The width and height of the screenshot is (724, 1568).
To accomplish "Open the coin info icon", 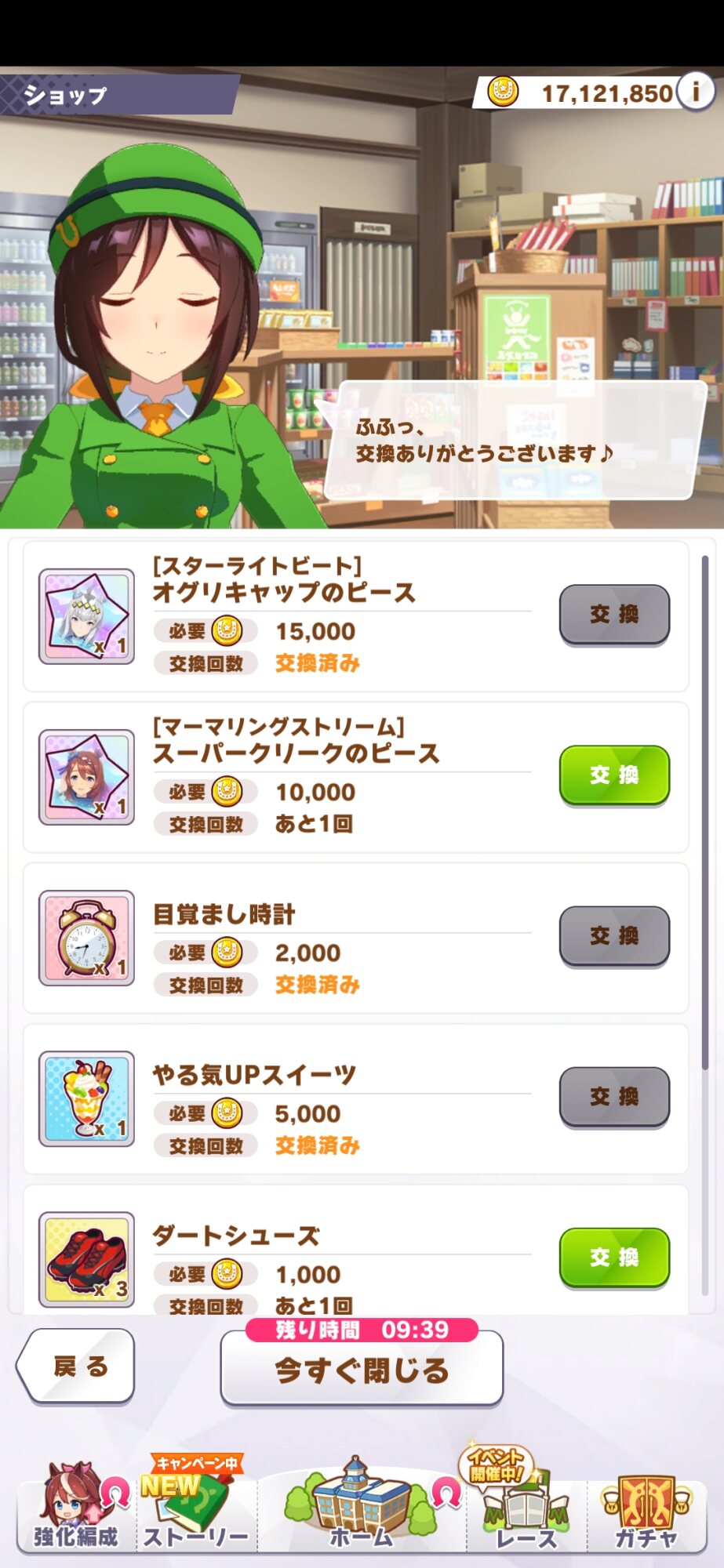I will (x=695, y=93).
